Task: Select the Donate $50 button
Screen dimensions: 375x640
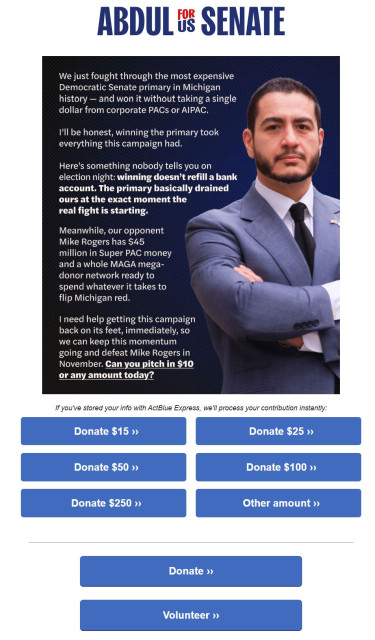Action: 103,467
